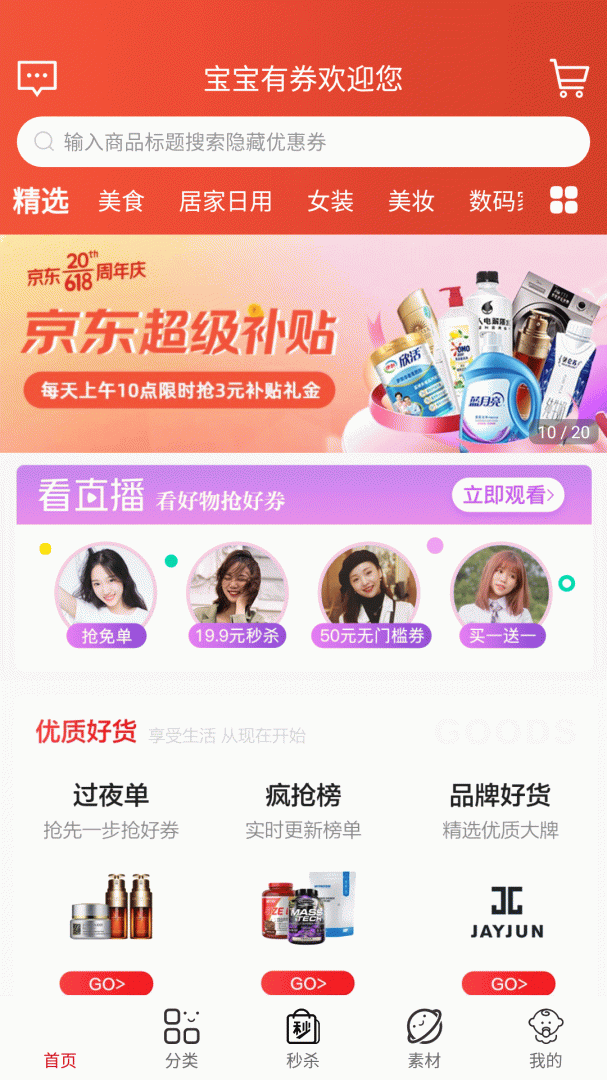Open the all-categories grid icon
Viewport: 607px width, 1080px height.
[564, 200]
